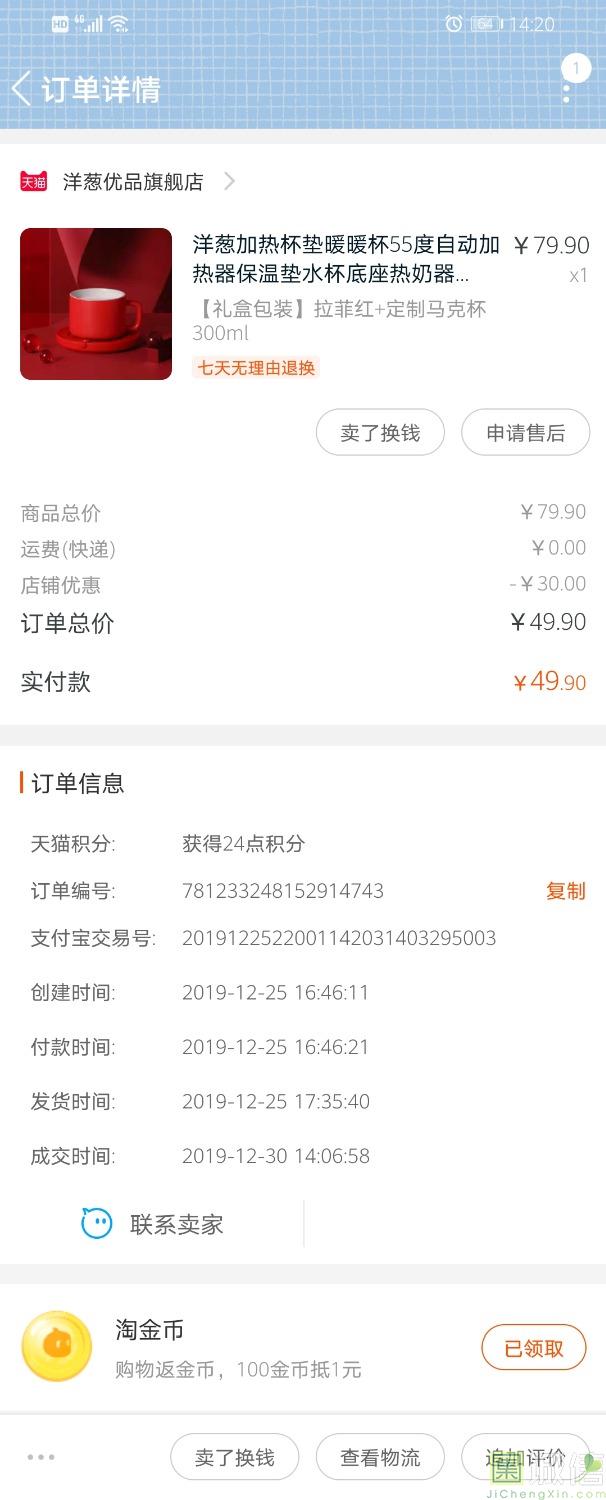Open the red mug product thumbnail
Screen dimensions: 606x1500
coord(96,304)
